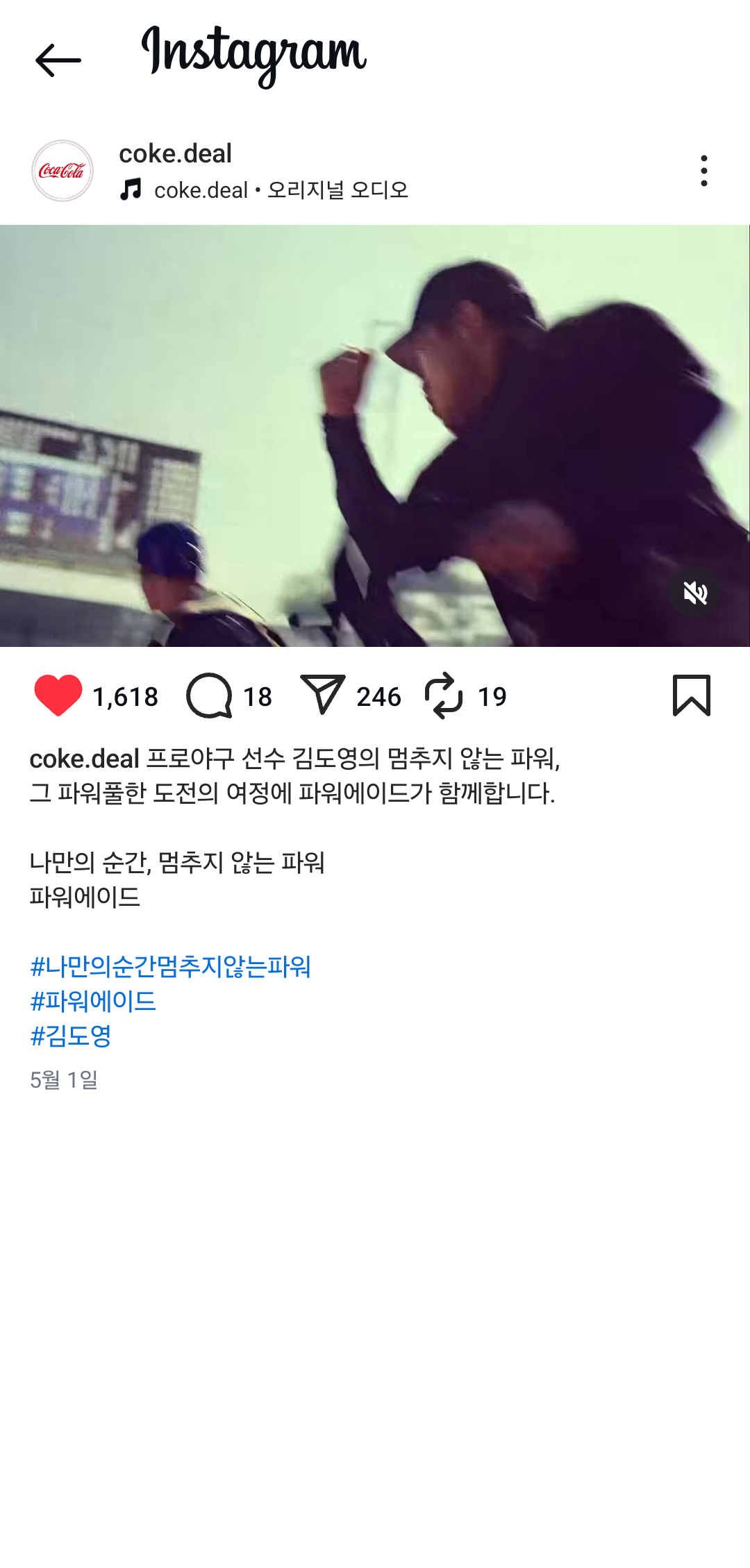Open the post's three-dot overflow menu
The width and height of the screenshot is (750, 1568).
coord(704,171)
